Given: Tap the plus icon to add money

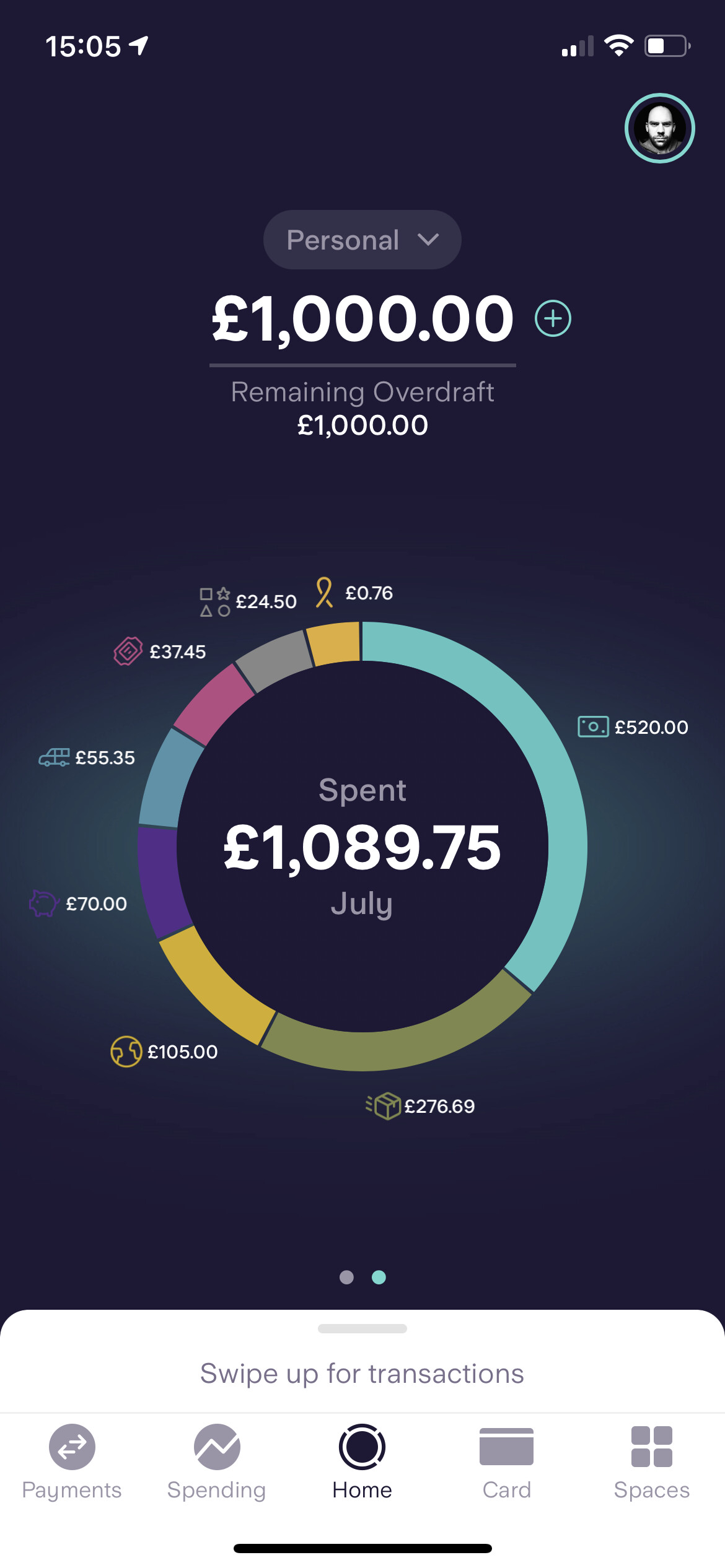Looking at the screenshot, I should 553,318.
